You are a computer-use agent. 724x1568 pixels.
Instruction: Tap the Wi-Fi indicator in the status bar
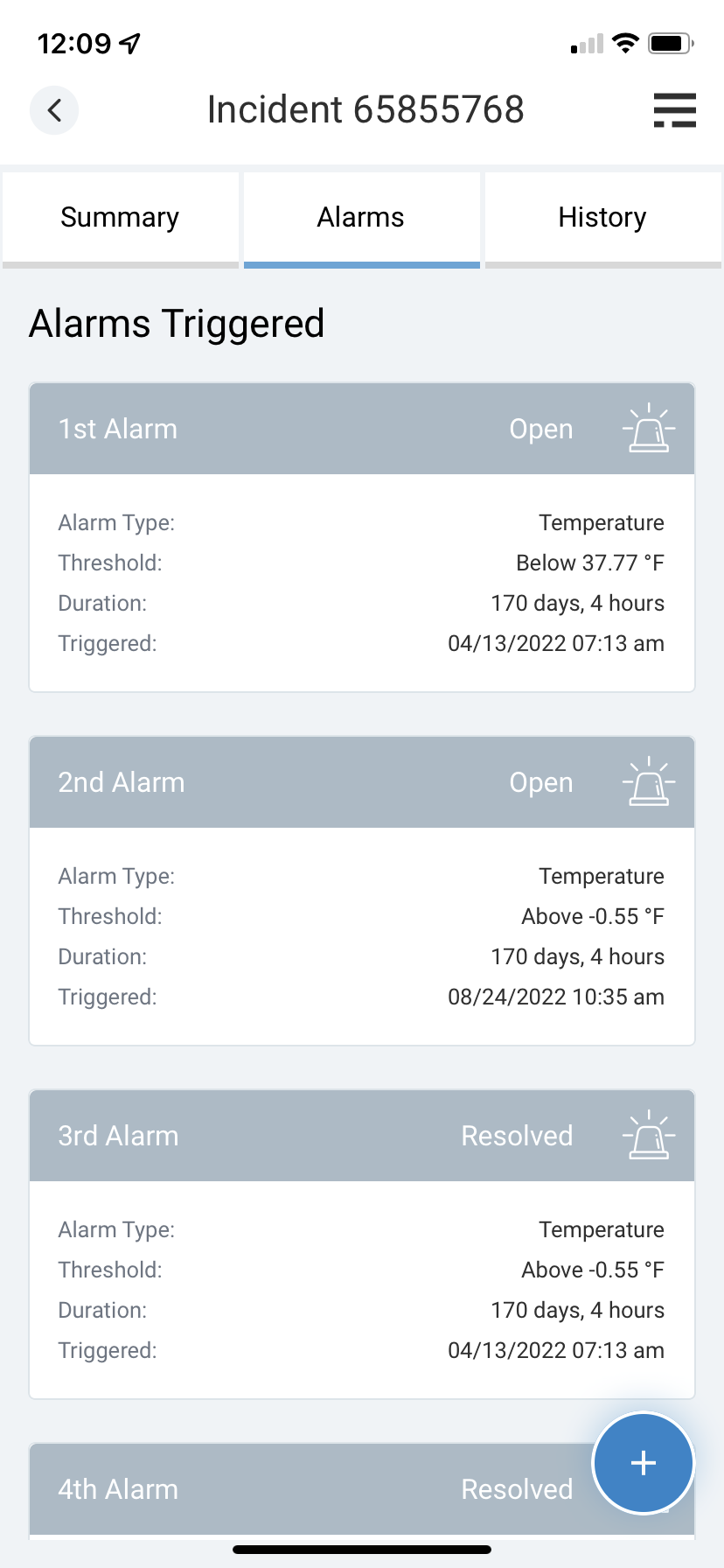(626, 42)
